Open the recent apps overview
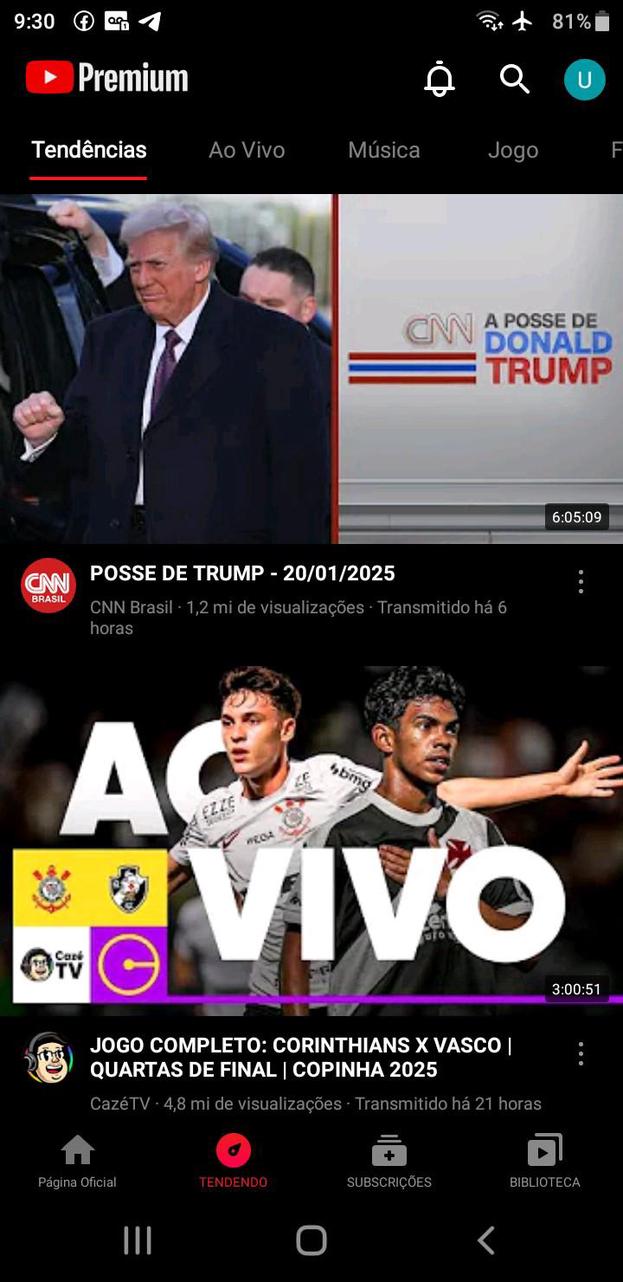Viewport: 623px width, 1282px height. (x=137, y=1241)
